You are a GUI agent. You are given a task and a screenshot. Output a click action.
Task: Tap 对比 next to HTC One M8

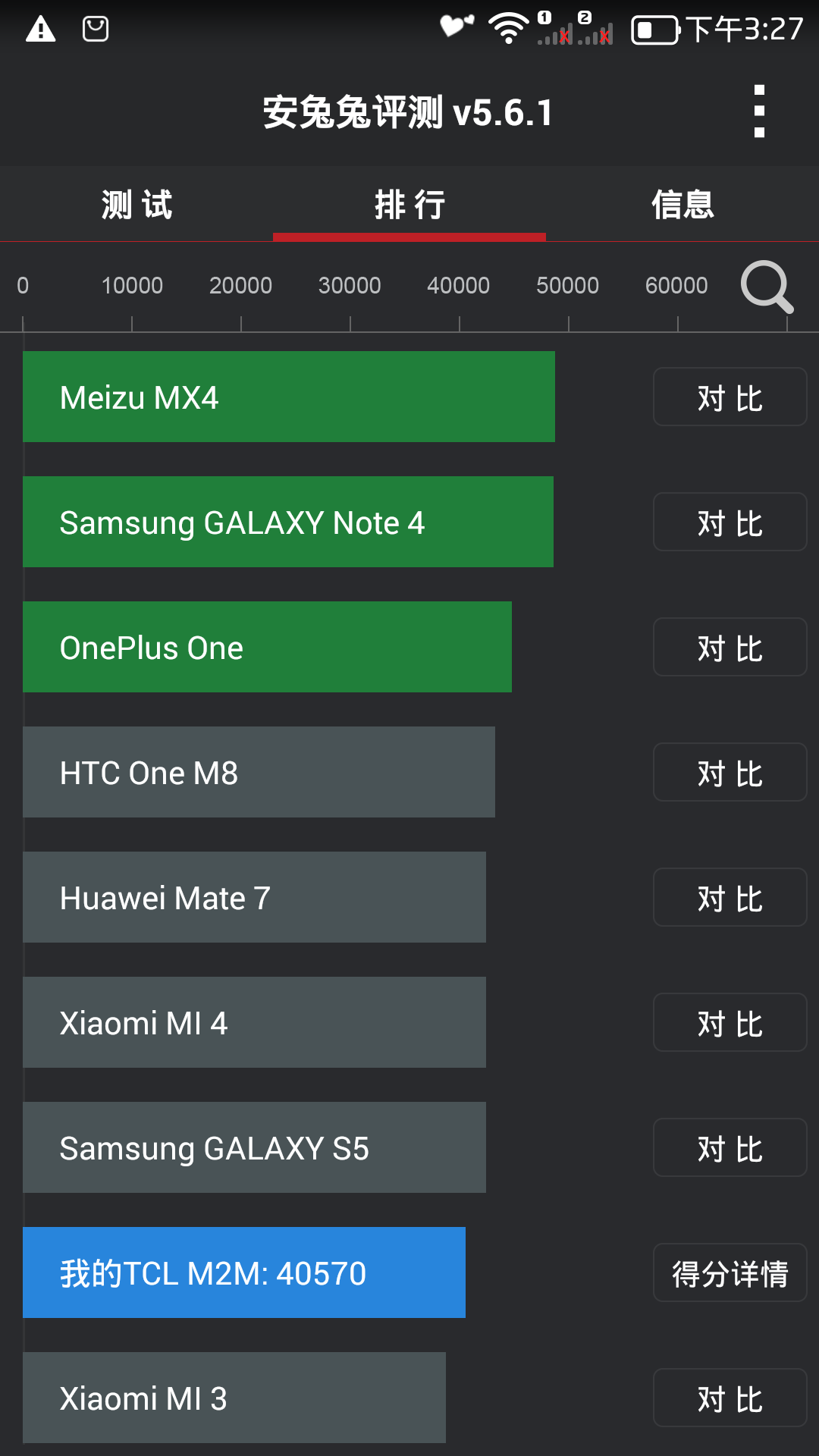[730, 773]
